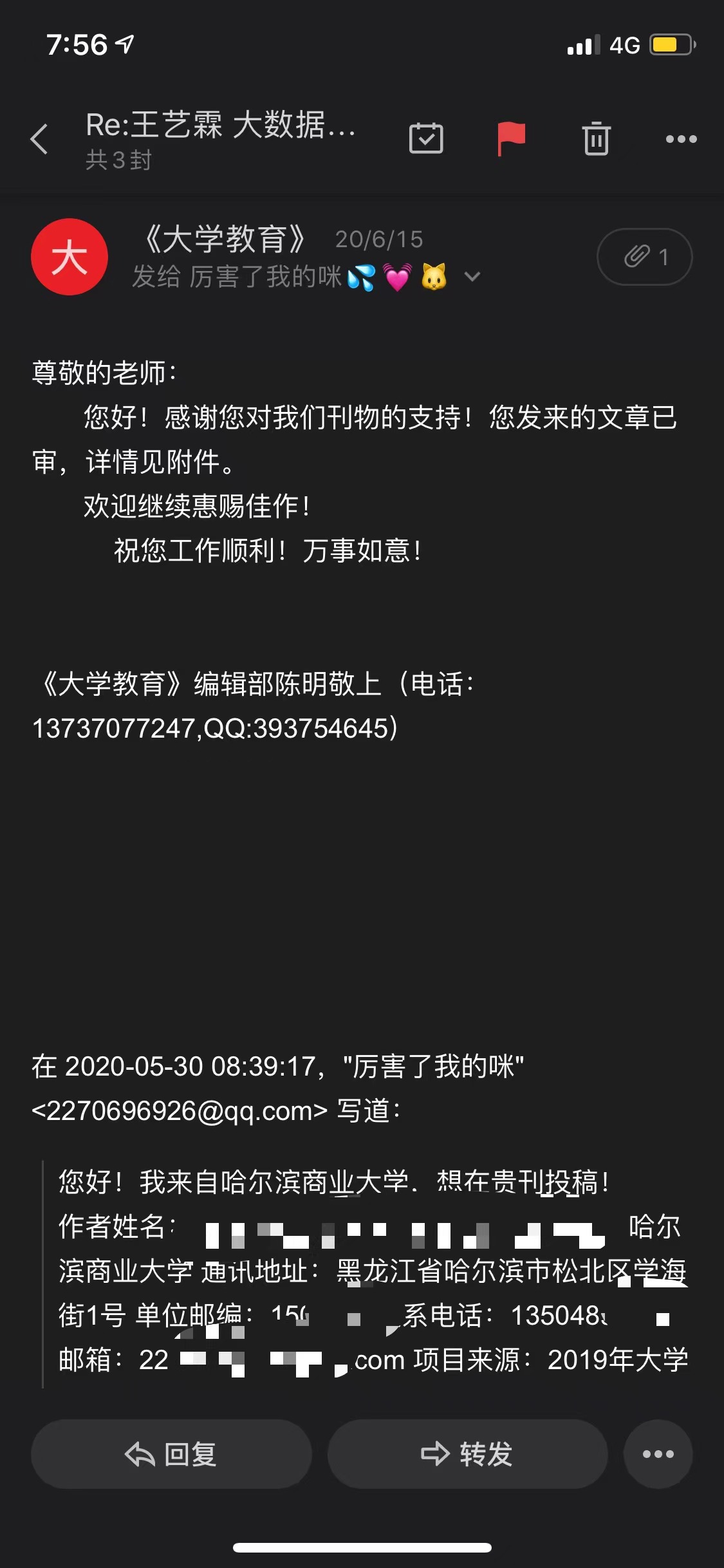Open more actions beside 转发
The image size is (724, 1568).
click(658, 1454)
